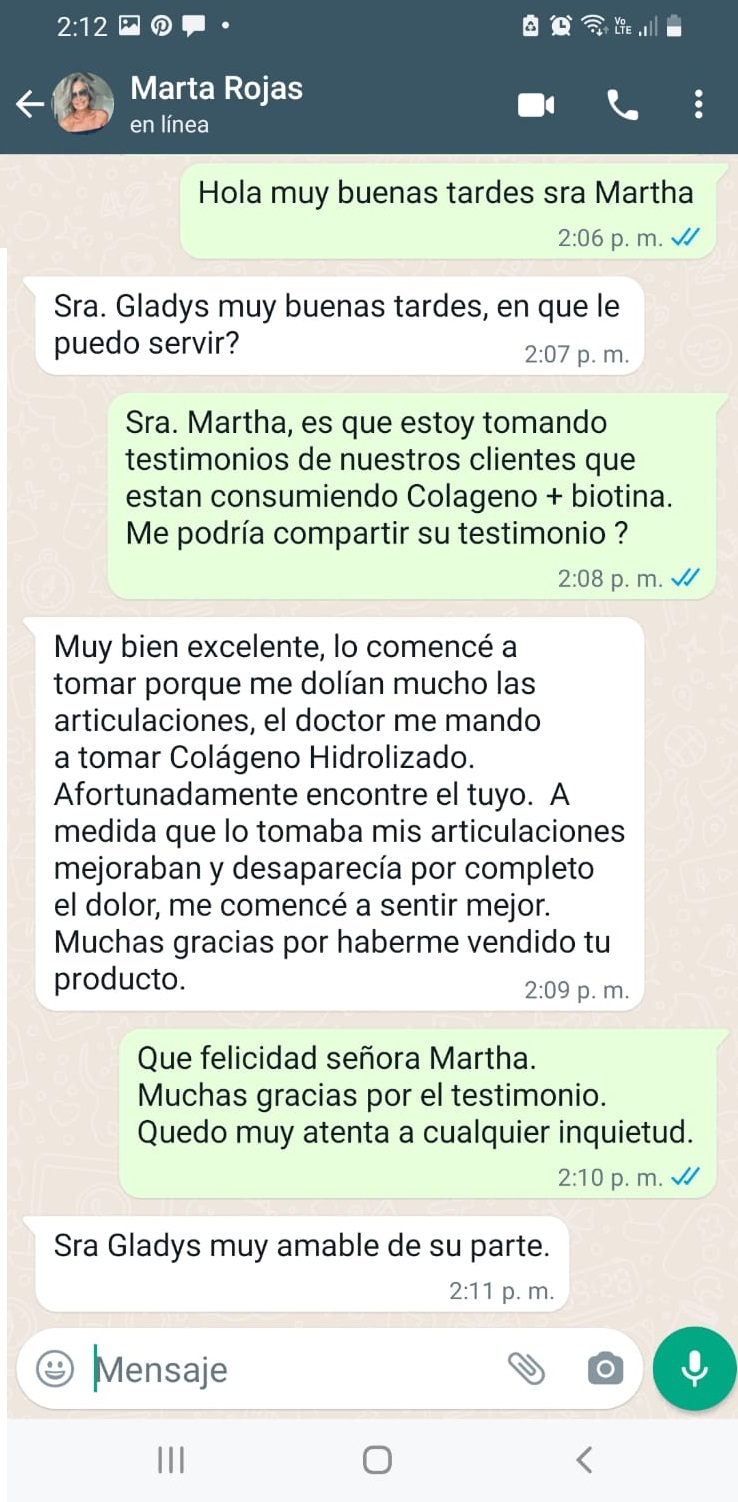
Task: Make a voice call to Marta Rojas
Action: click(x=623, y=103)
